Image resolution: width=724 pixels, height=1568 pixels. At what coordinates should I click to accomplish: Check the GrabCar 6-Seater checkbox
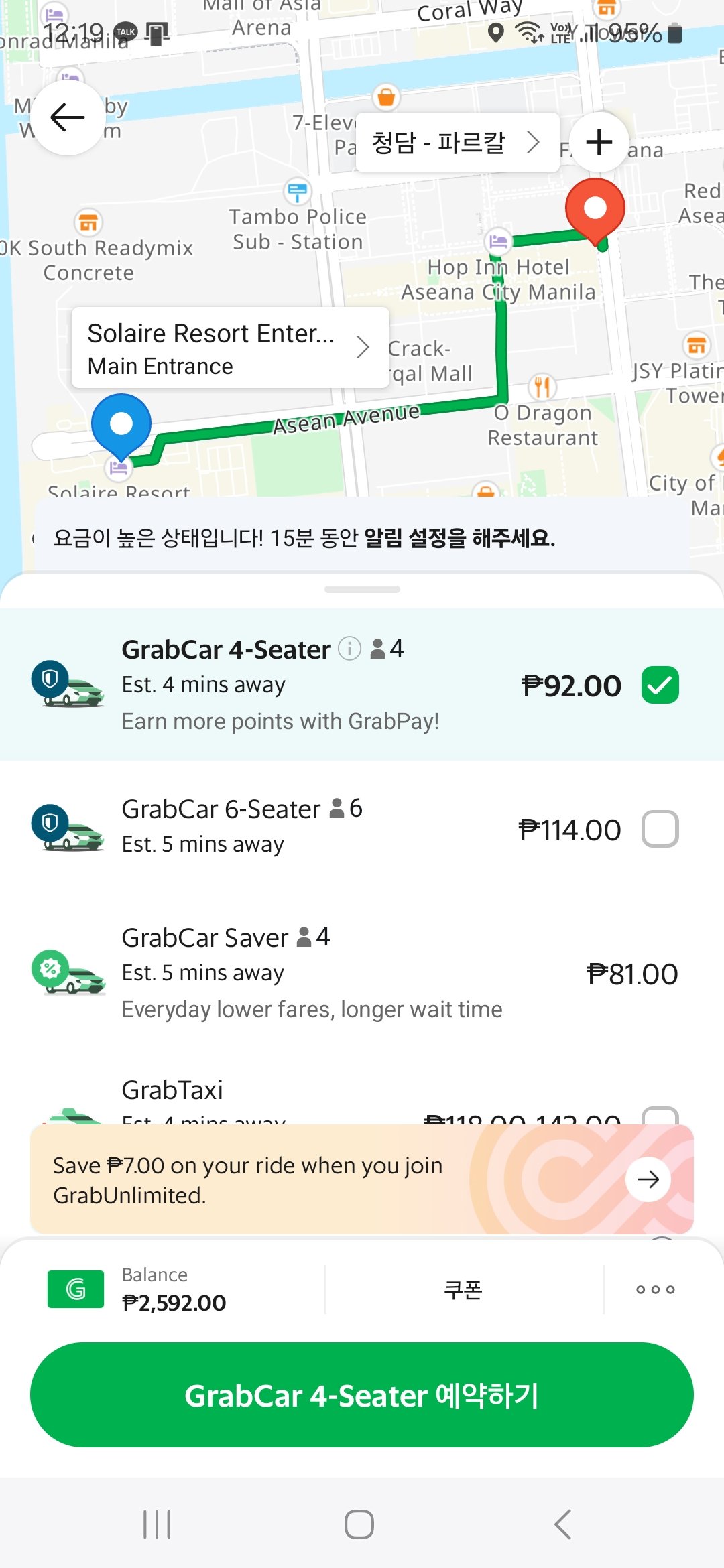(660, 829)
